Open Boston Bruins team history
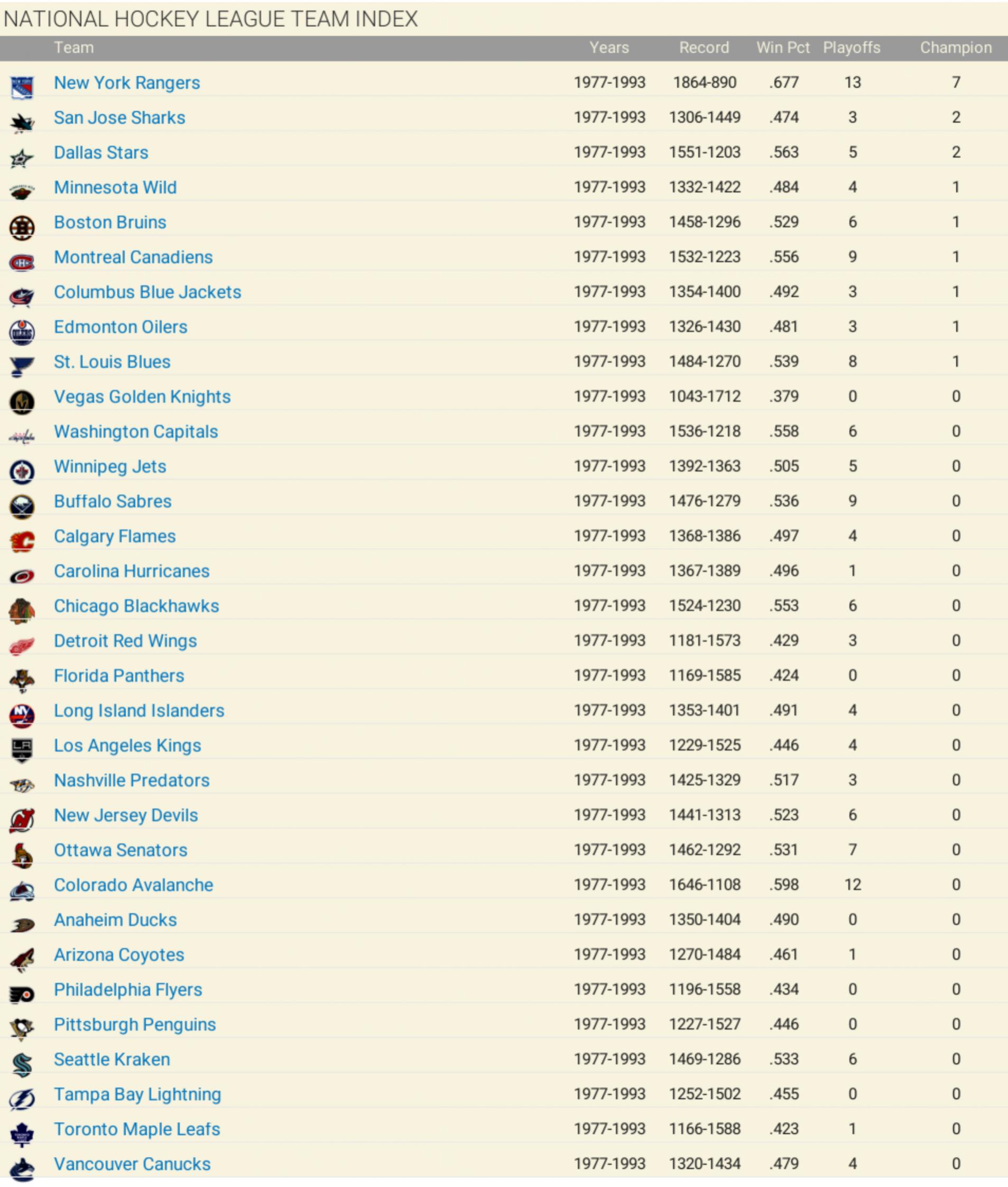The width and height of the screenshot is (1008, 1187). pos(110,222)
